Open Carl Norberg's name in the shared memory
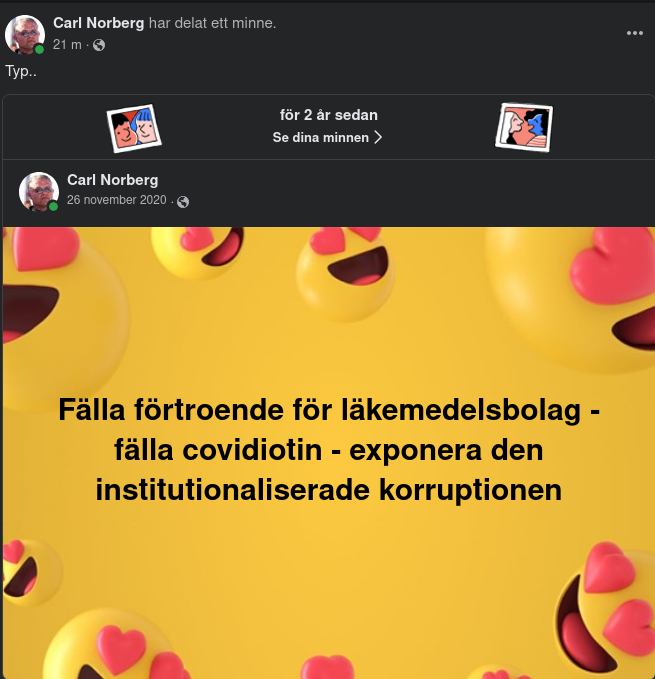This screenshot has height=679, width=655. (x=112, y=180)
